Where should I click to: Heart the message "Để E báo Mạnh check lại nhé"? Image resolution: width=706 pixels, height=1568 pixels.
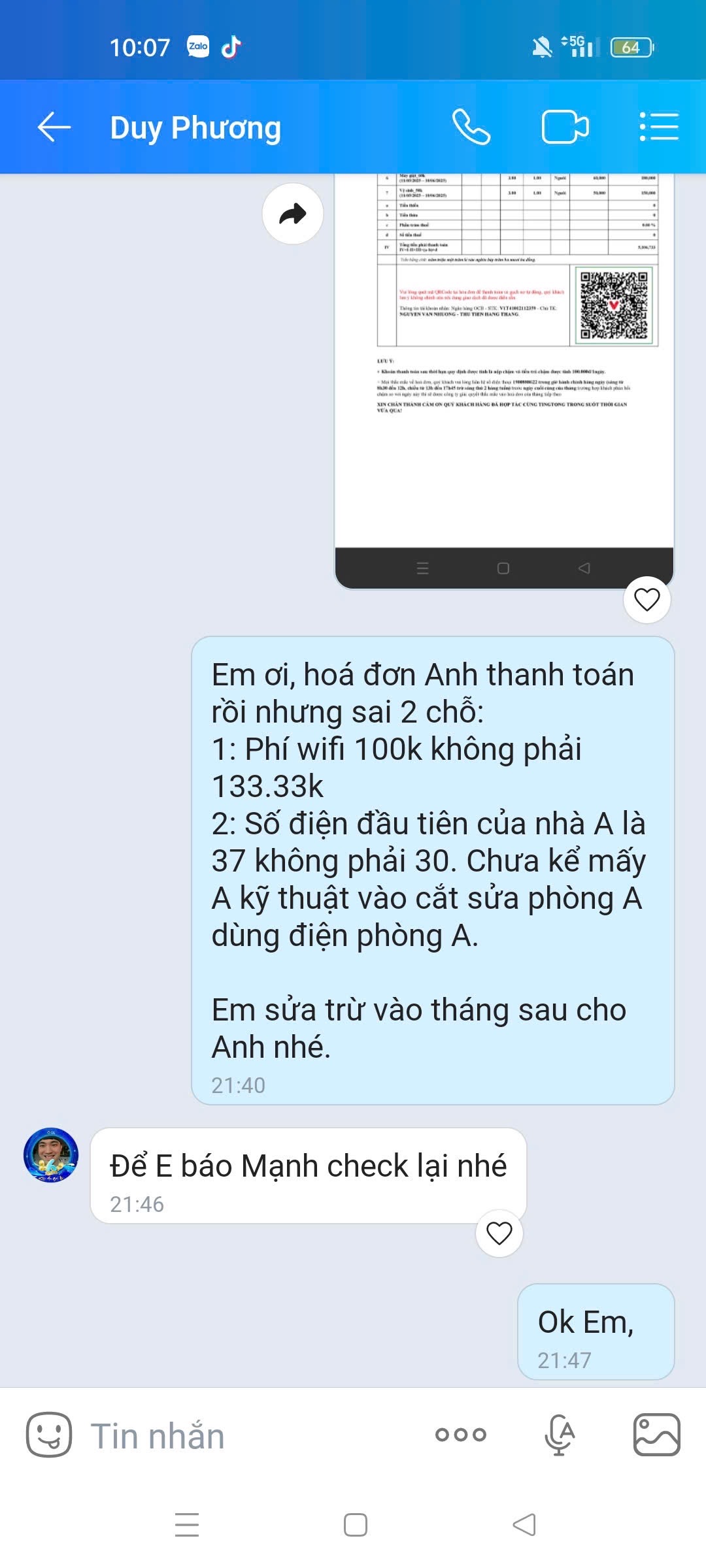[x=499, y=1233]
